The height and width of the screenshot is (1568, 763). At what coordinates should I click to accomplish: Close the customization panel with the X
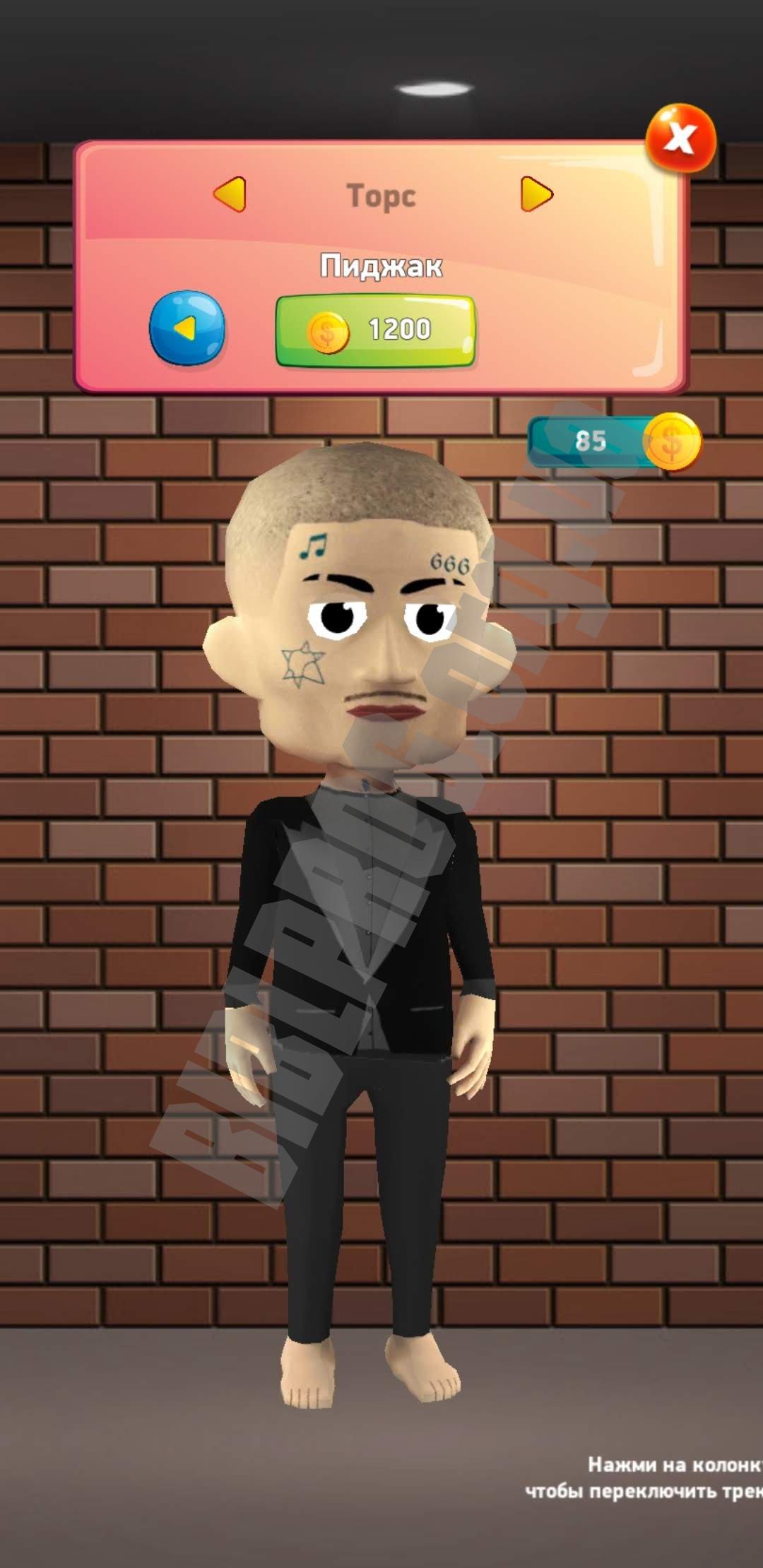coord(680,138)
